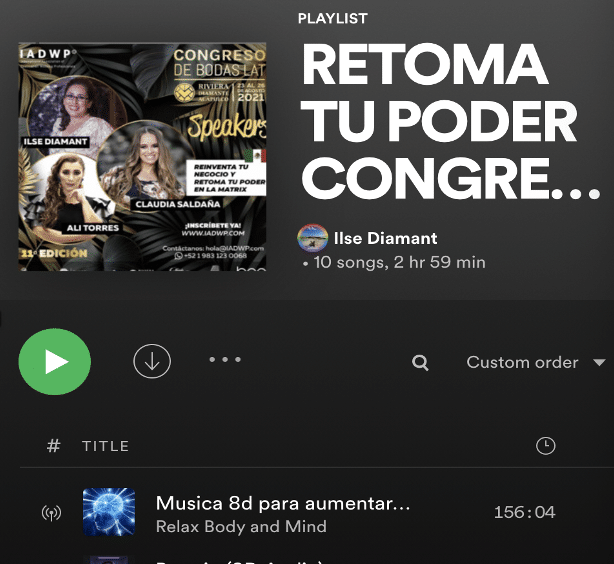The width and height of the screenshot is (614, 564).
Task: Expand the Custom order sort dropdown
Action: (x=535, y=363)
